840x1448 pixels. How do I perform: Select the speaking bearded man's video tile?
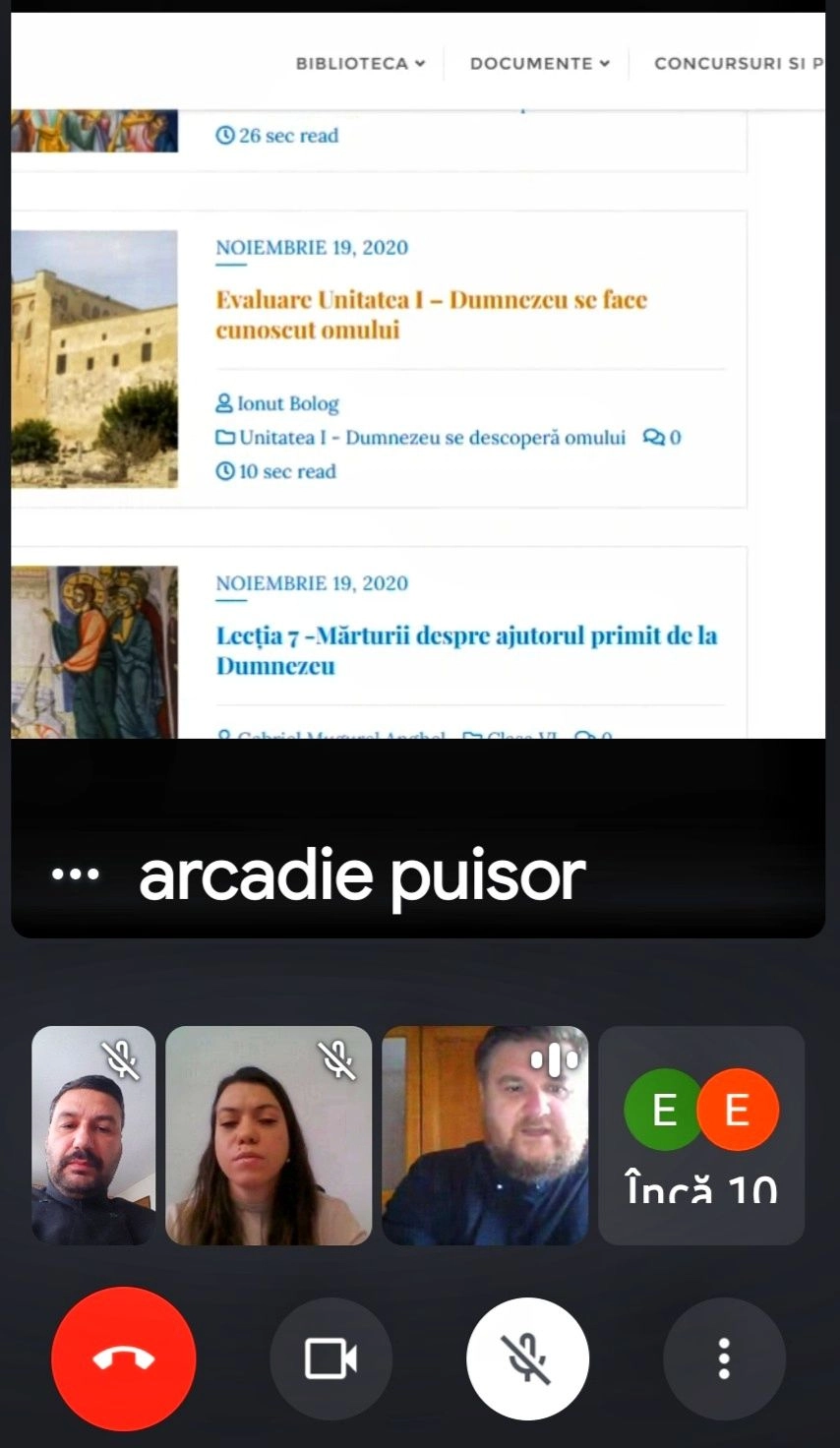(x=485, y=1135)
